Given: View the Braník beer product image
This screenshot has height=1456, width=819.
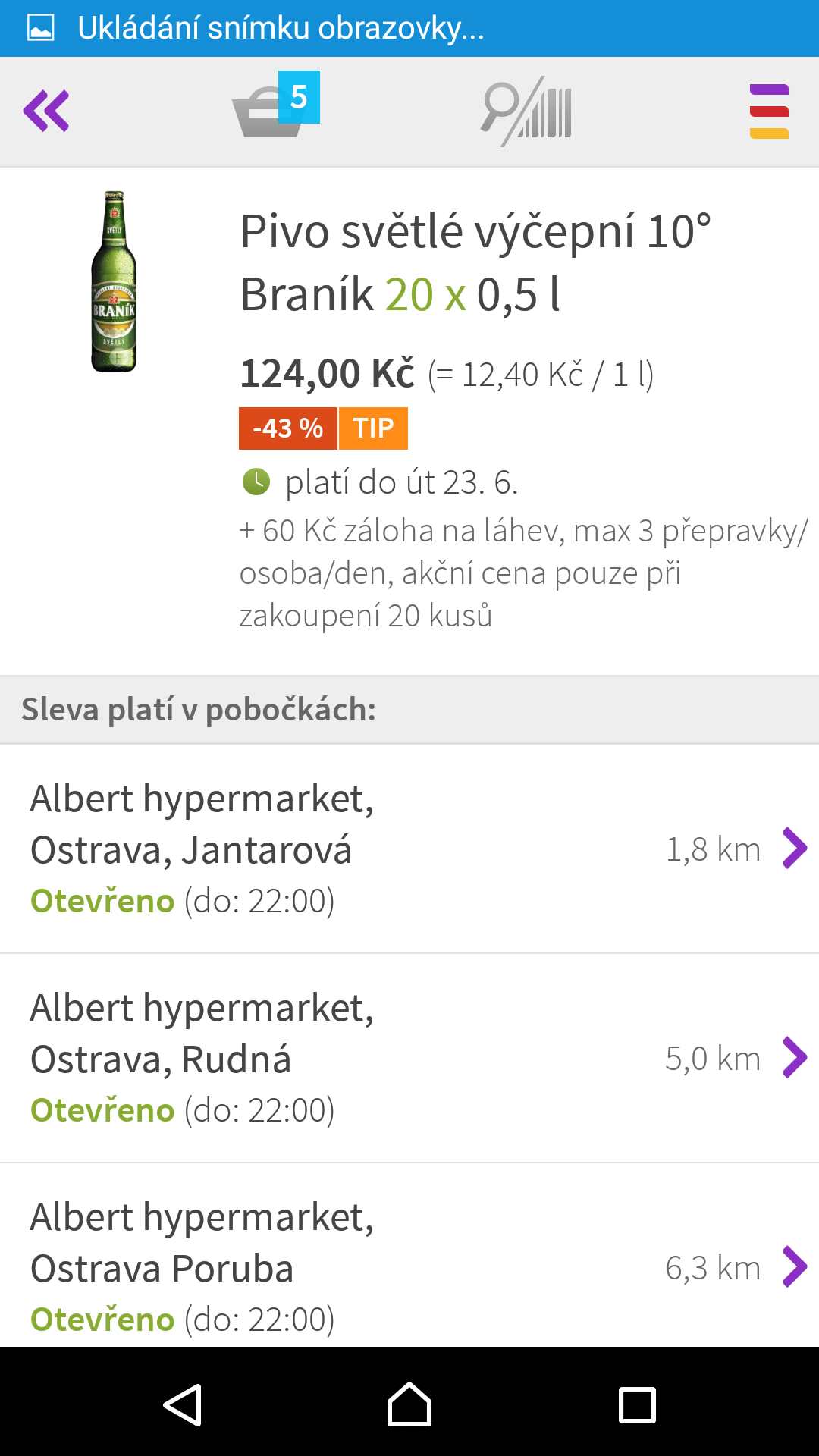Looking at the screenshot, I should [114, 281].
